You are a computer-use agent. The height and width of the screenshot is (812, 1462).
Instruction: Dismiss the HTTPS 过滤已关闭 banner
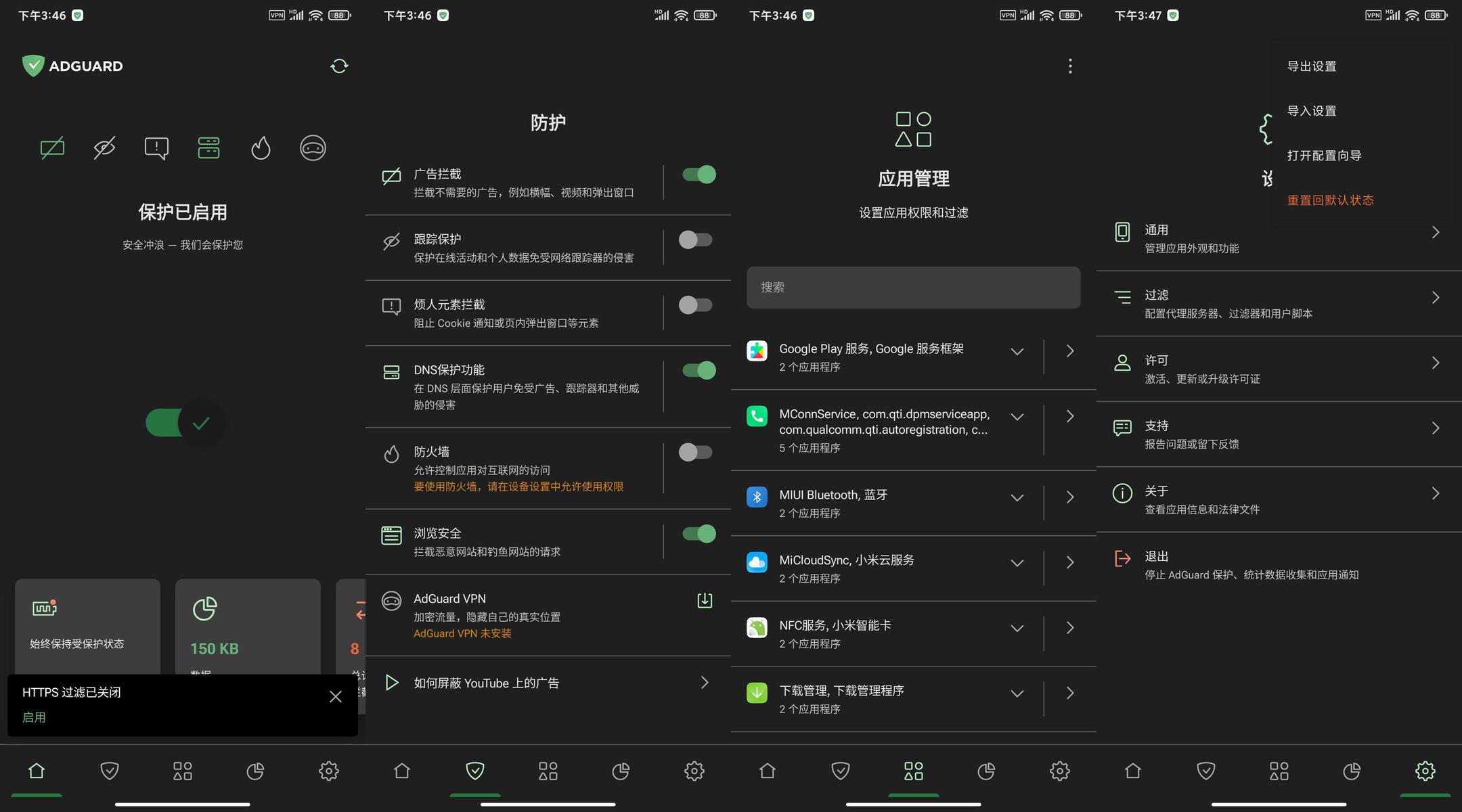335,696
